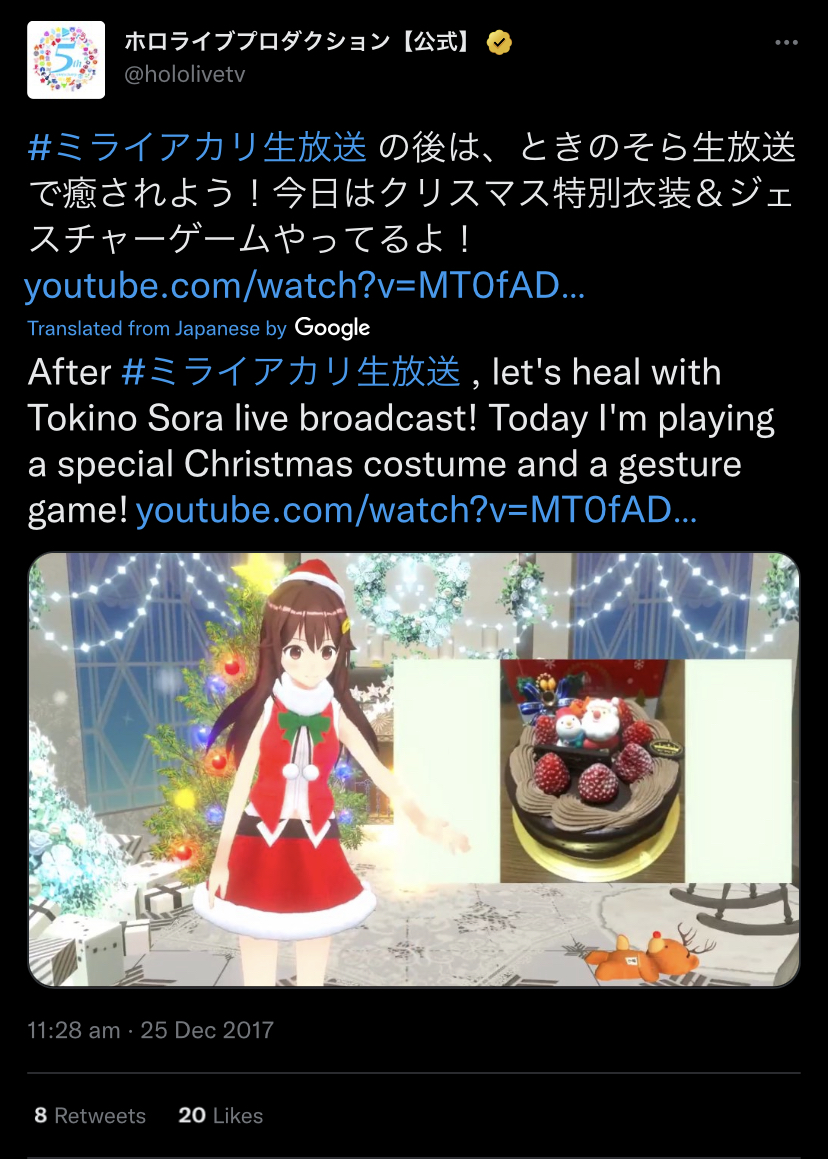Open the #ミライアカリ生放送 hashtag in the original text
Screen dimensions: 828x1159
click(198, 148)
